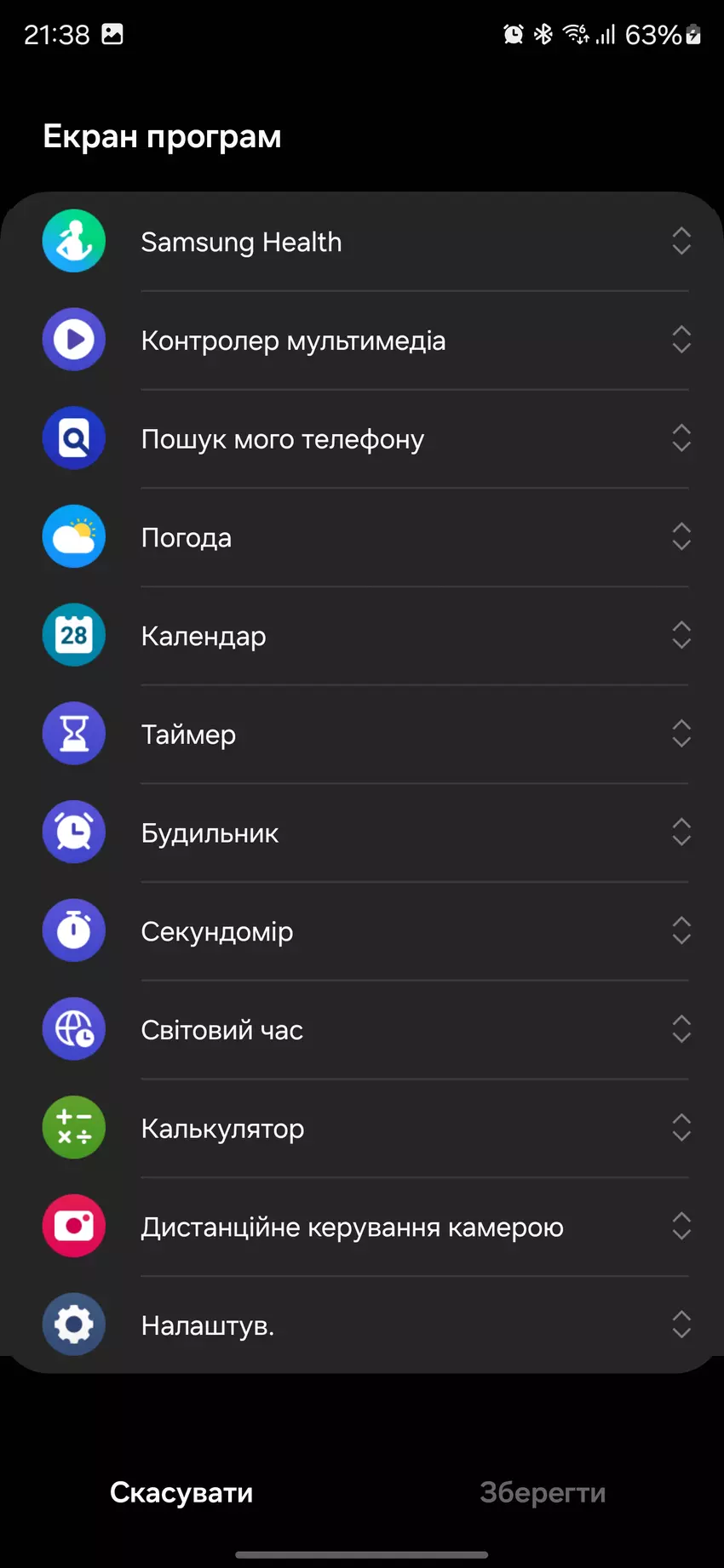Image resolution: width=724 pixels, height=1568 pixels.
Task: Tap the Світовий час globe icon
Action: pyautogui.click(x=73, y=1028)
